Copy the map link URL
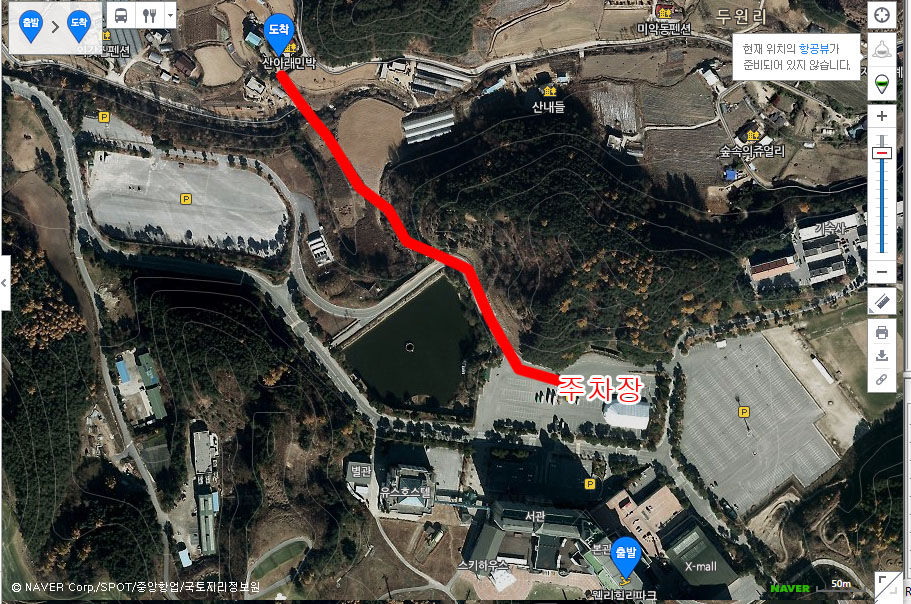911x604 pixels. 881,379
